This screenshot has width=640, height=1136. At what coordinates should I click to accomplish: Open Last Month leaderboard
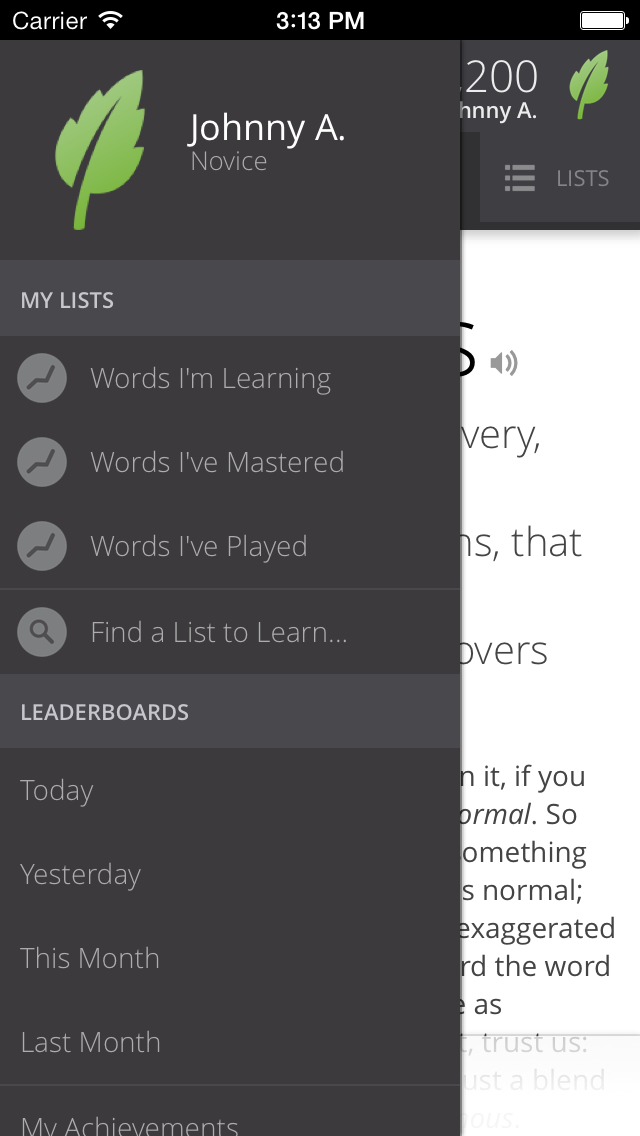[x=90, y=1043]
